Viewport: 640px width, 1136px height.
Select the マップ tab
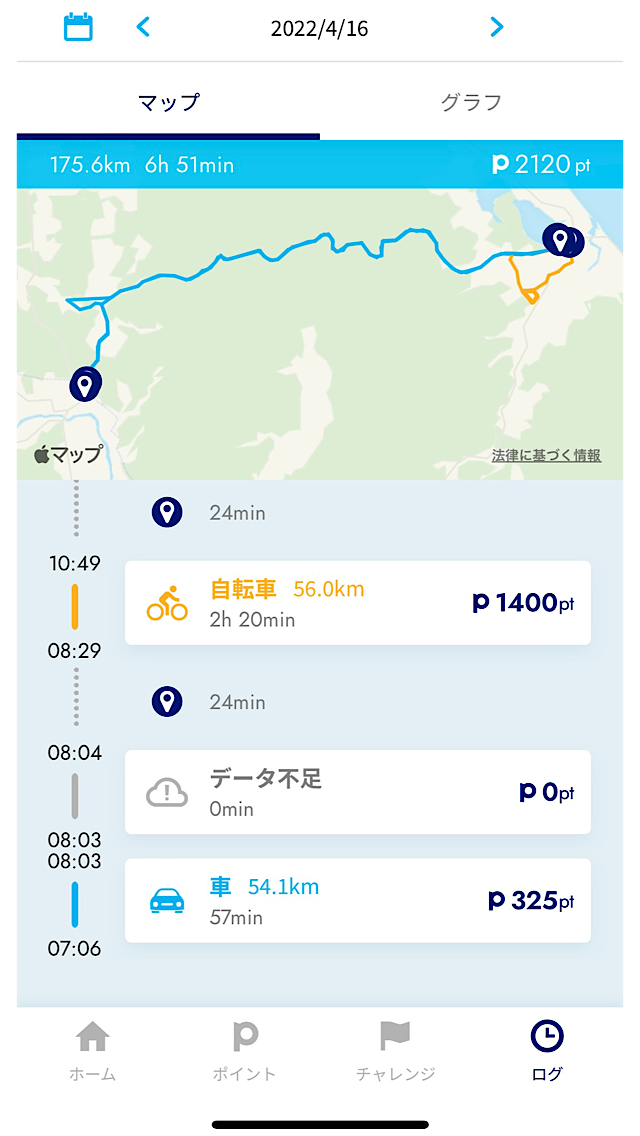point(168,103)
